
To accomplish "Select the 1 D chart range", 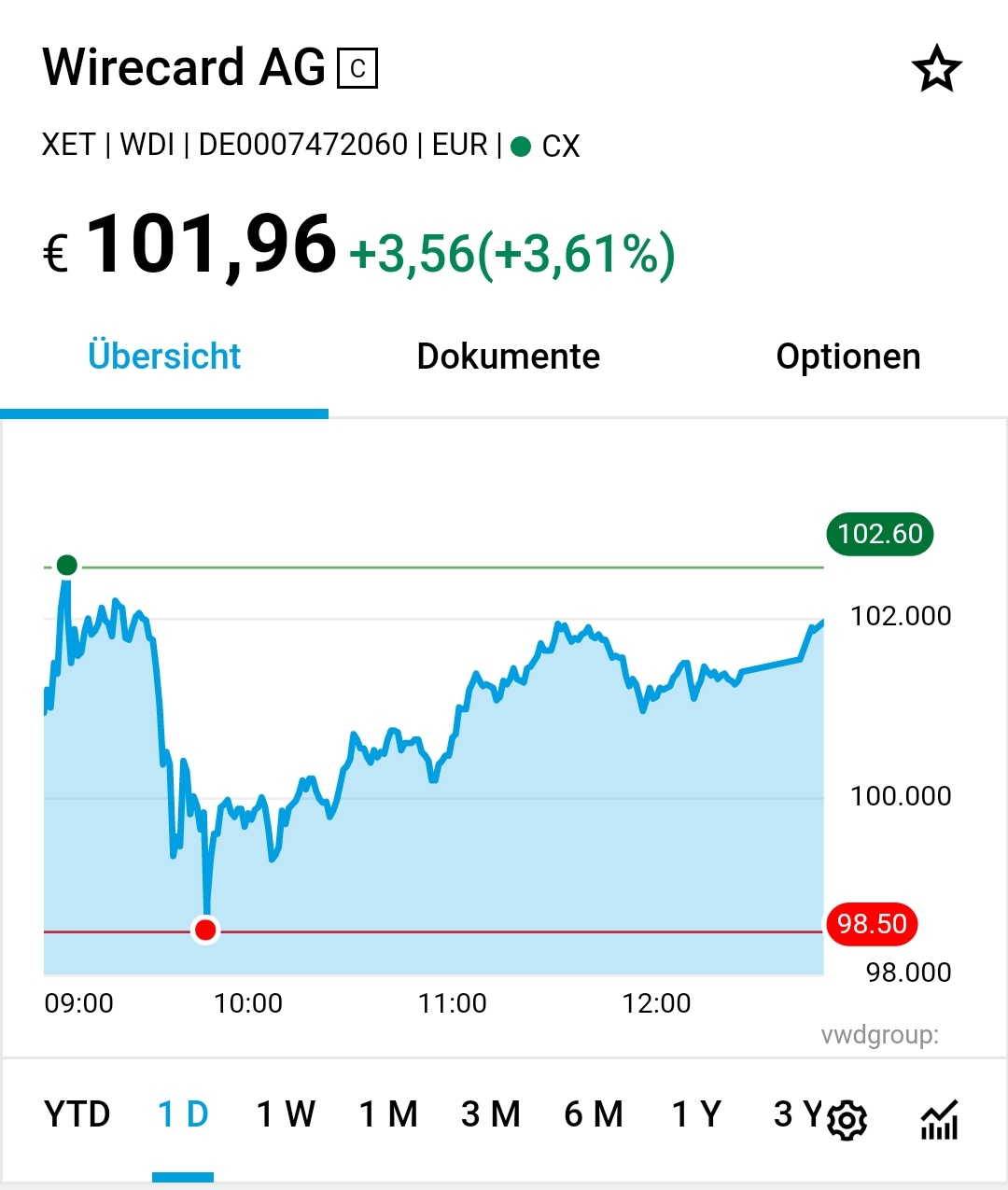I will click(x=183, y=1114).
